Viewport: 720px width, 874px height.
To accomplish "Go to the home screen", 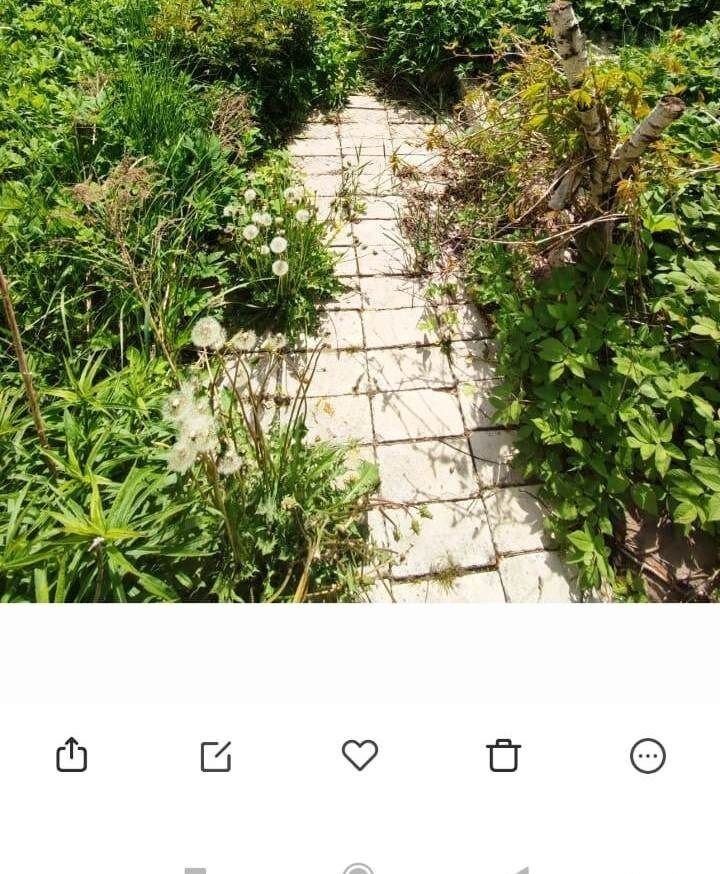I will click(358, 869).
